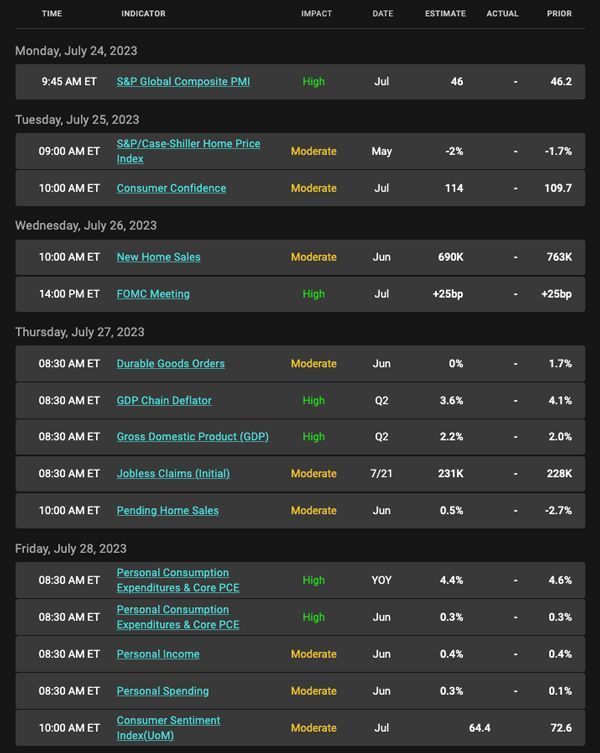Open the S&P Global Composite PMI link
The image size is (600, 753).
click(x=183, y=82)
